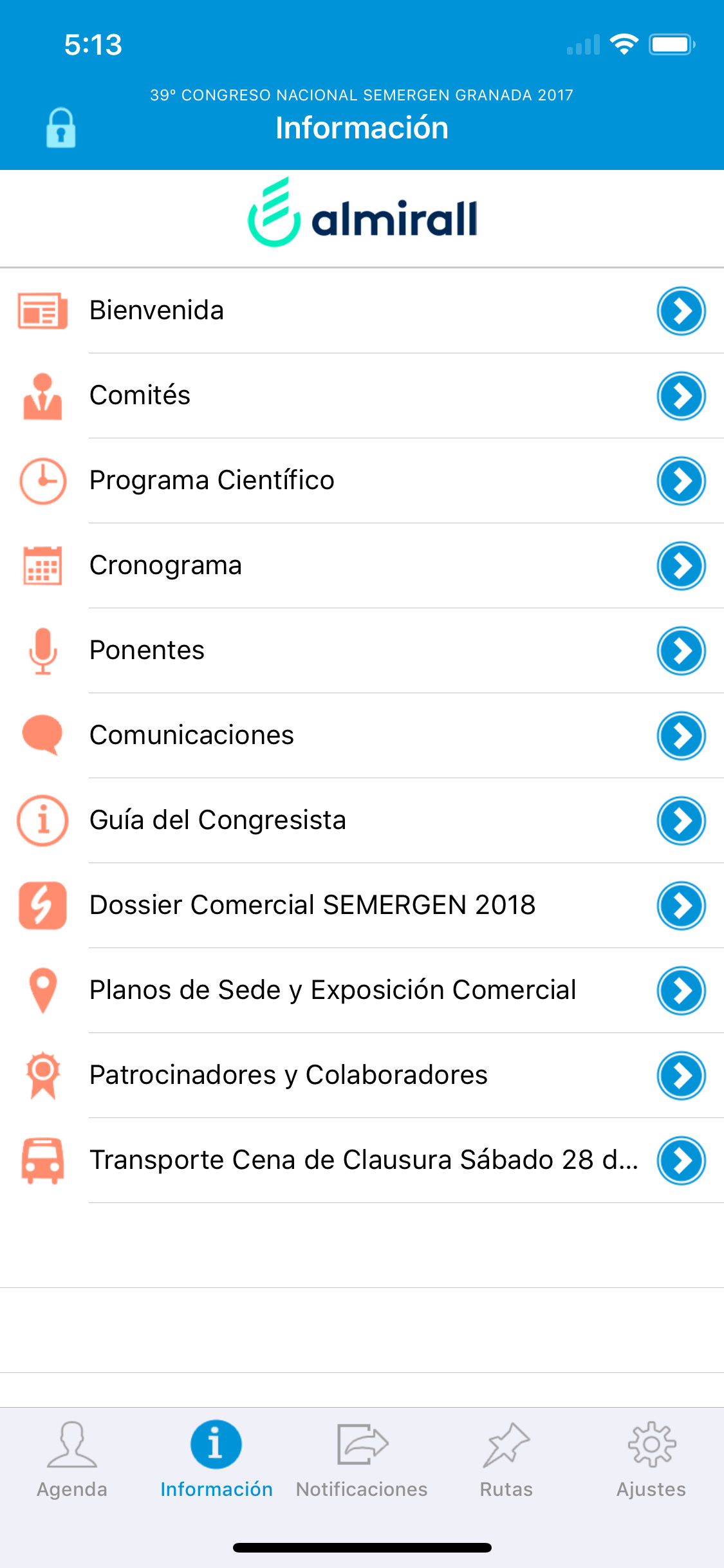Switch to the Agenda tab
Screen dimensions: 724x1568
click(72, 1460)
